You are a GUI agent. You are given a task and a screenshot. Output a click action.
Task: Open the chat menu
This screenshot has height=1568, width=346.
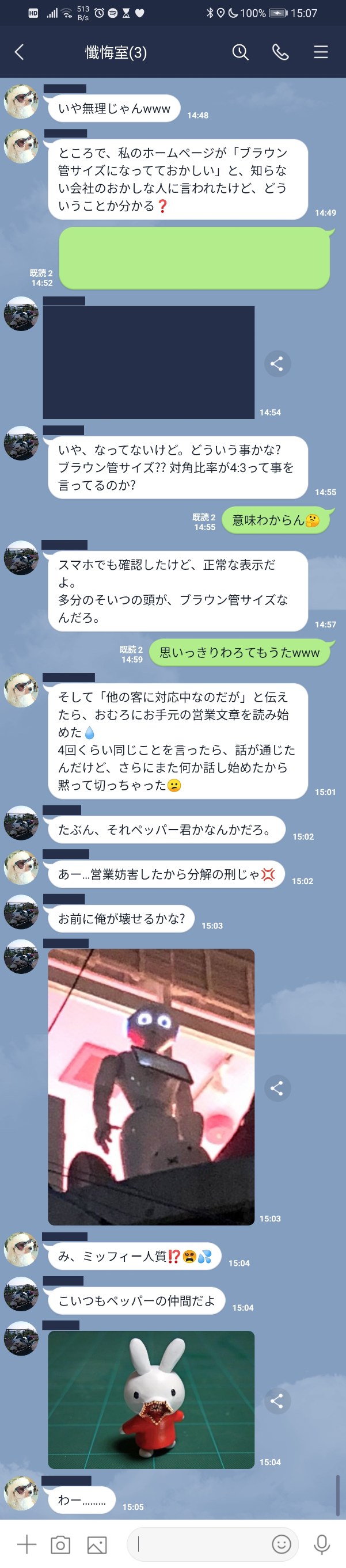coord(321,52)
